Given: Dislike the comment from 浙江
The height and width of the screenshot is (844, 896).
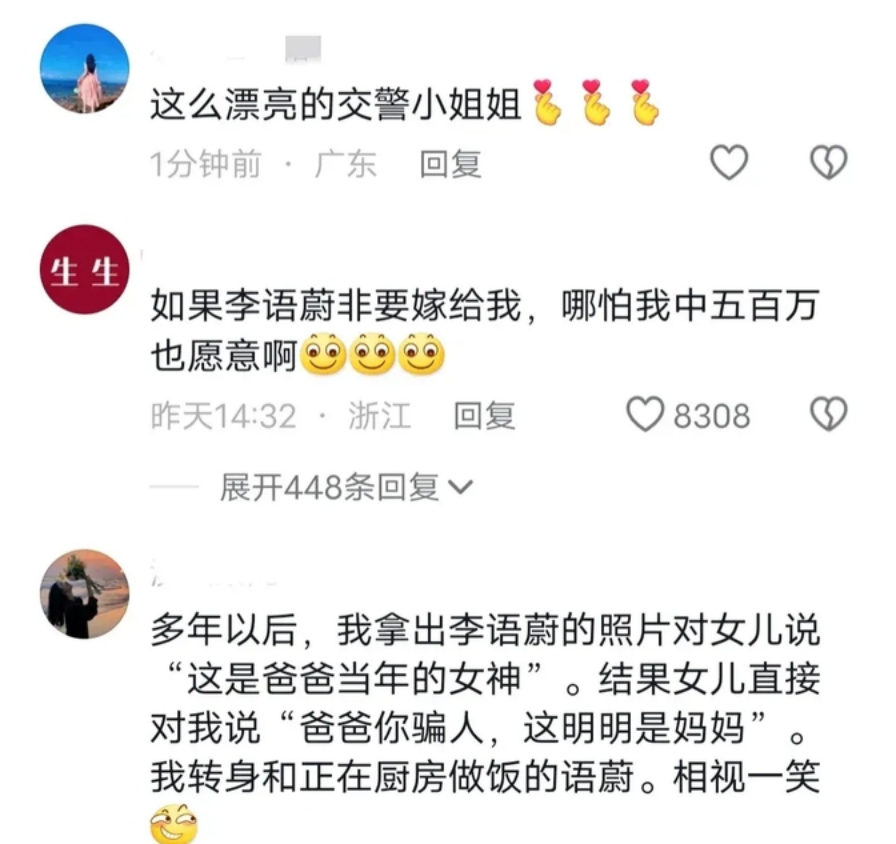Looking at the screenshot, I should (828, 414).
